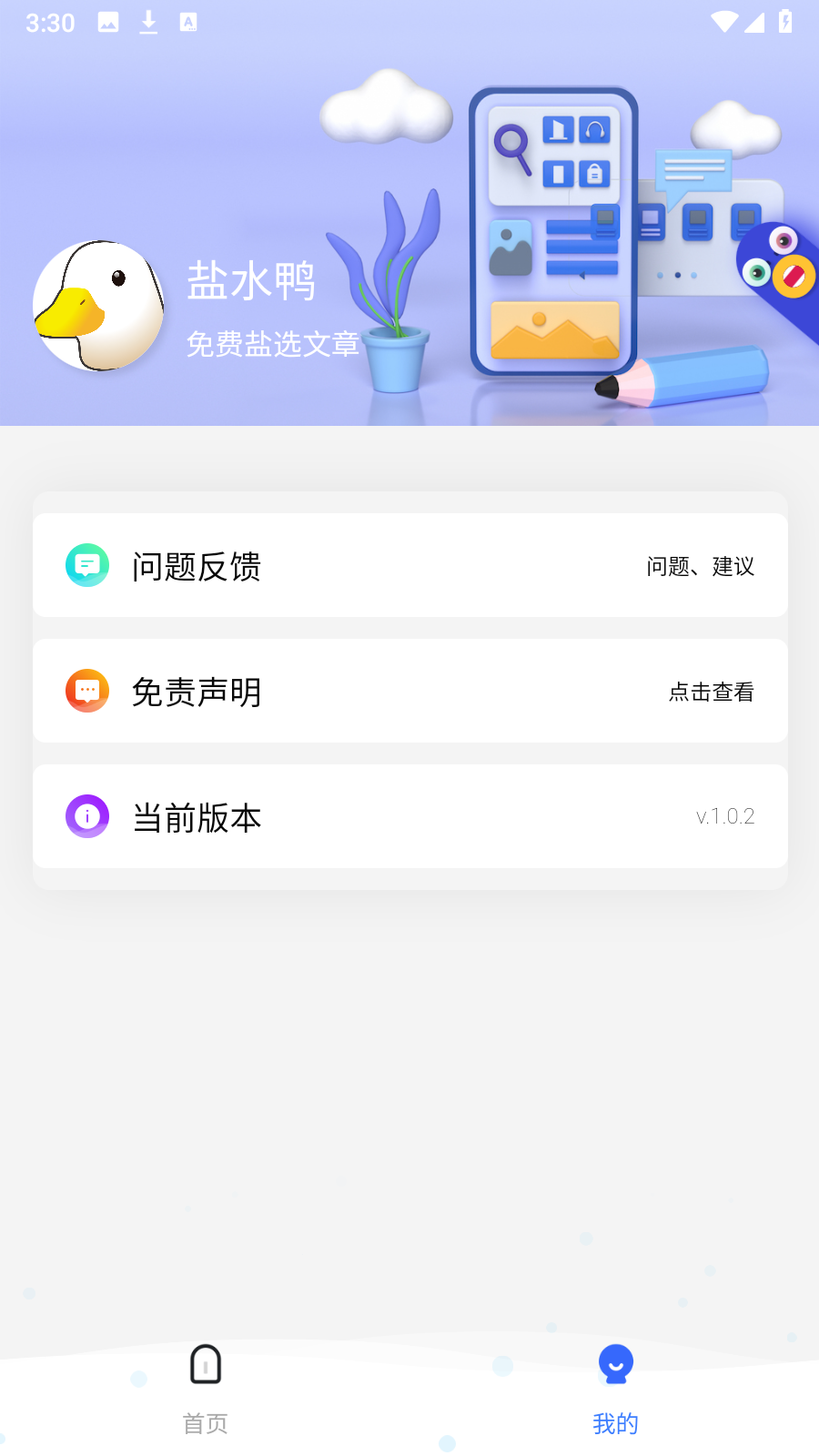Click the 免责声明 disclaimer speech-bubble icon
The height and width of the screenshot is (1456, 819).
tap(86, 691)
